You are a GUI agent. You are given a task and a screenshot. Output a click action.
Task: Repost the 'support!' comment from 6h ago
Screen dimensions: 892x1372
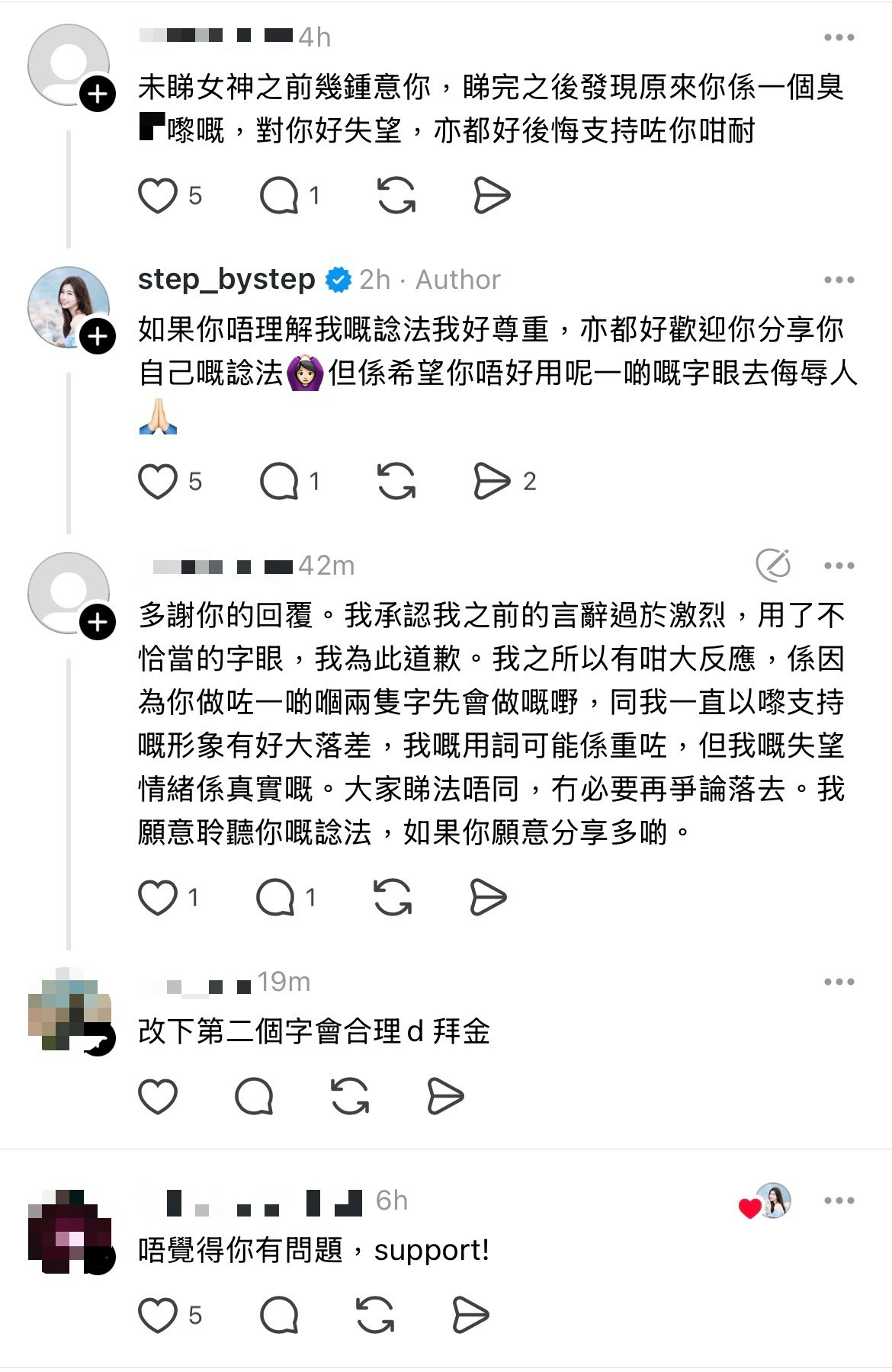[375, 1316]
